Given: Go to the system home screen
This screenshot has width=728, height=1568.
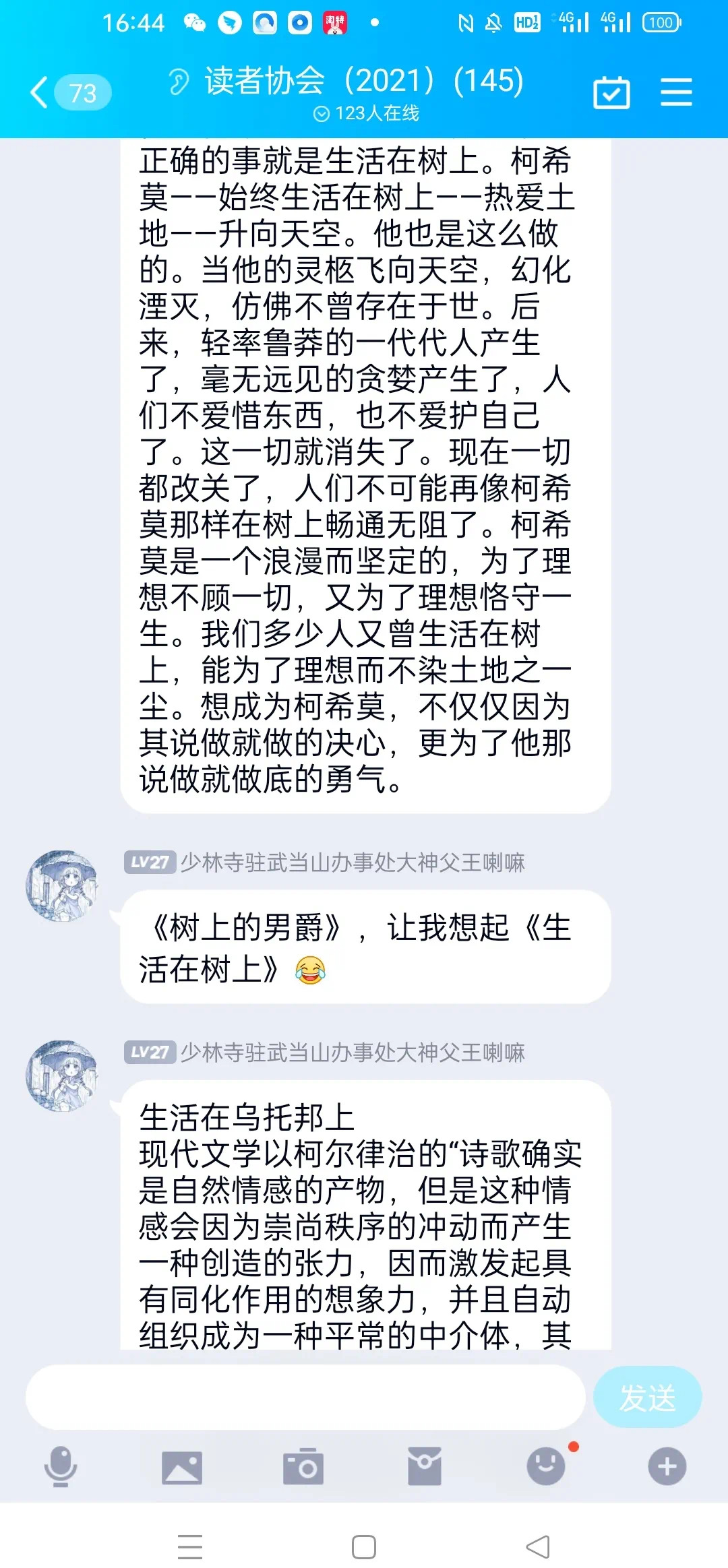Looking at the screenshot, I should tap(364, 1547).
